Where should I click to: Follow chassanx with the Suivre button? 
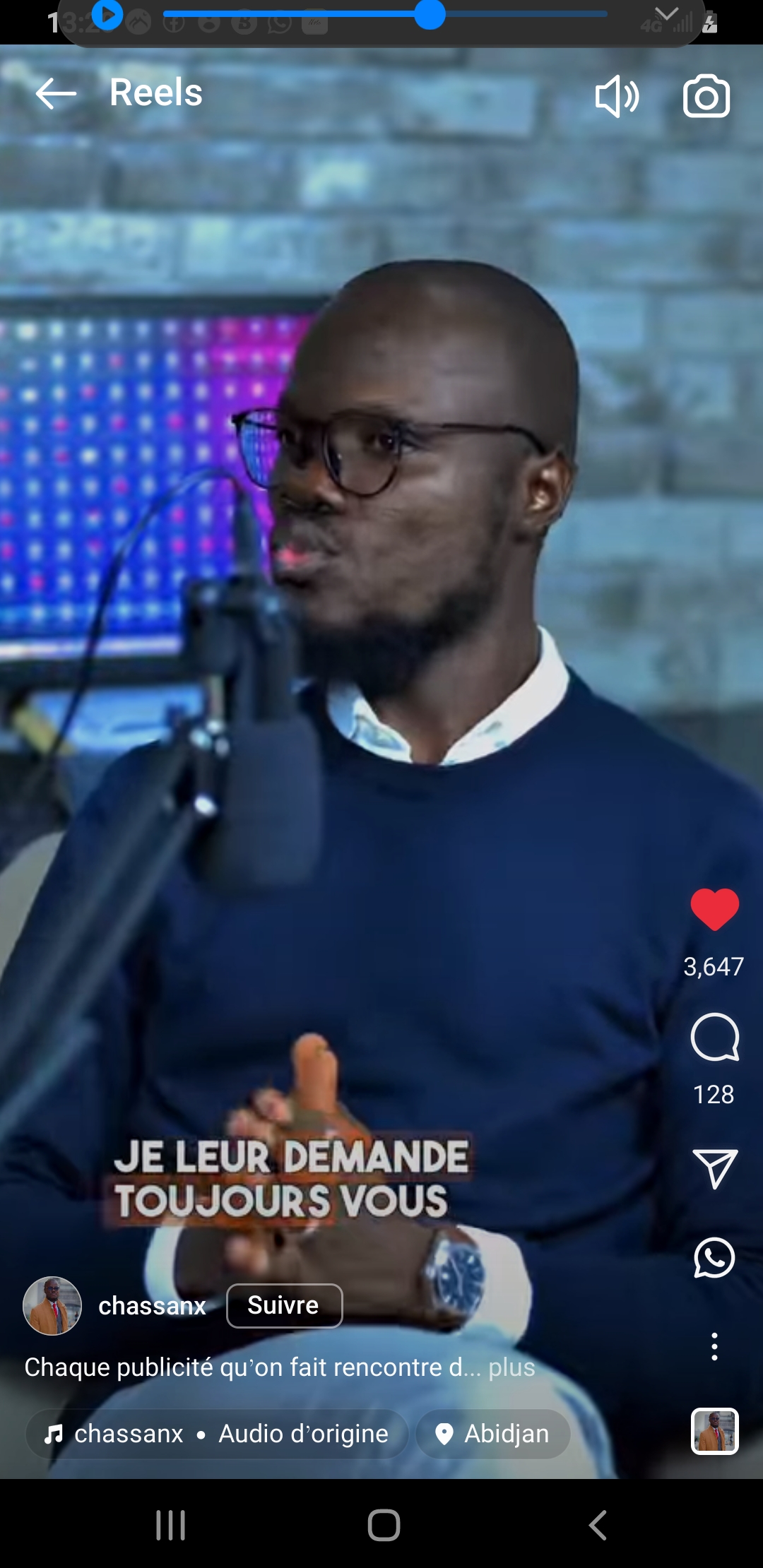click(284, 1306)
